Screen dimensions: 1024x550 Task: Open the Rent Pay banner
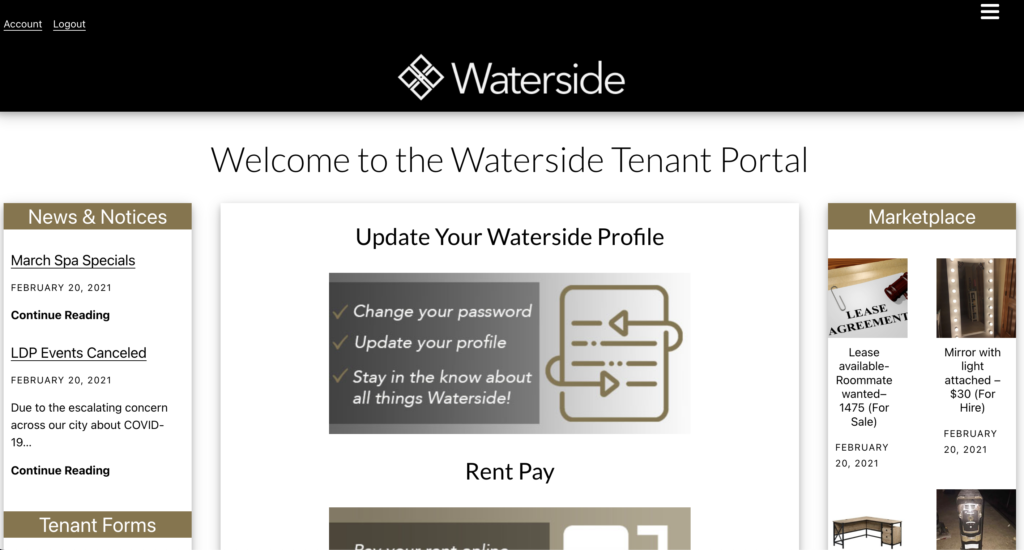(509, 528)
